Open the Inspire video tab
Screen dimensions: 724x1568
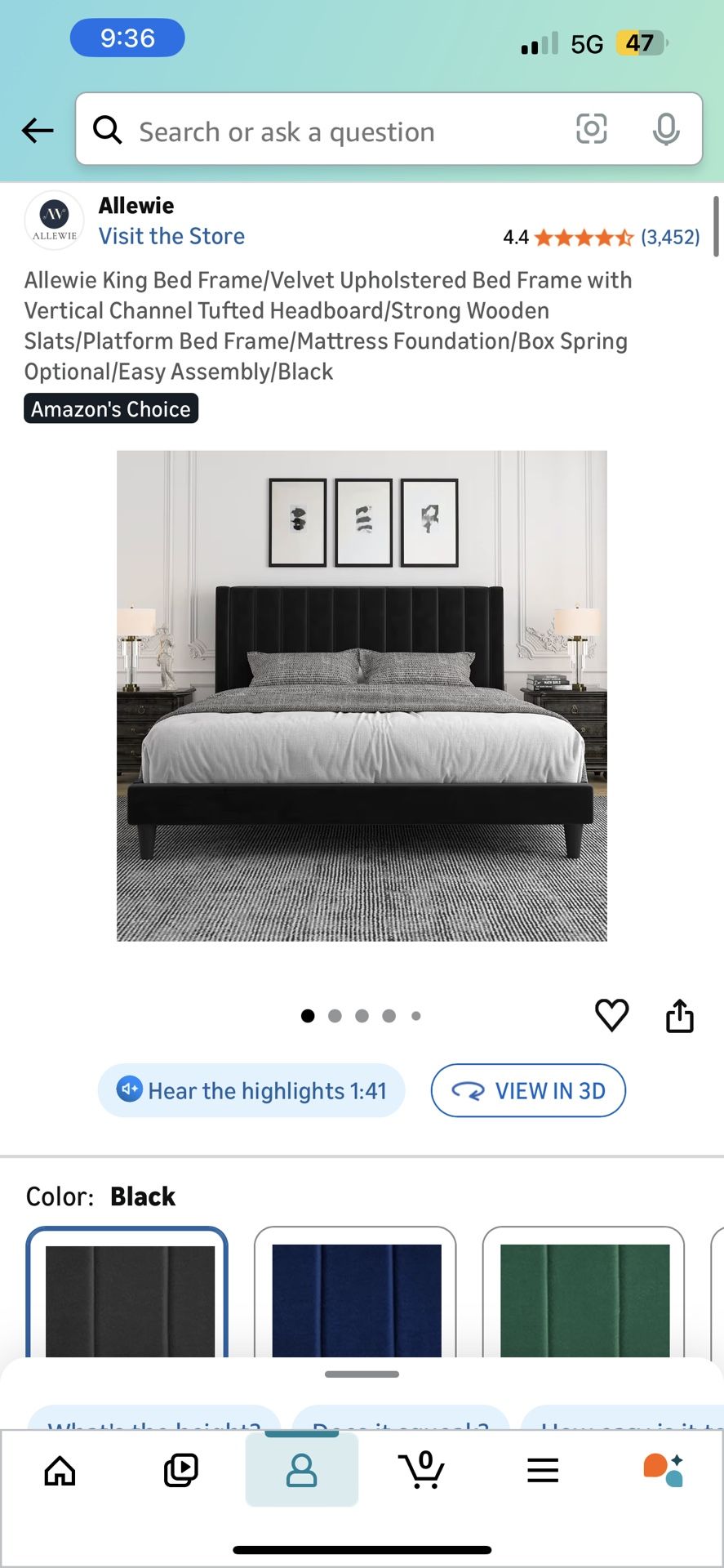[x=180, y=1471]
